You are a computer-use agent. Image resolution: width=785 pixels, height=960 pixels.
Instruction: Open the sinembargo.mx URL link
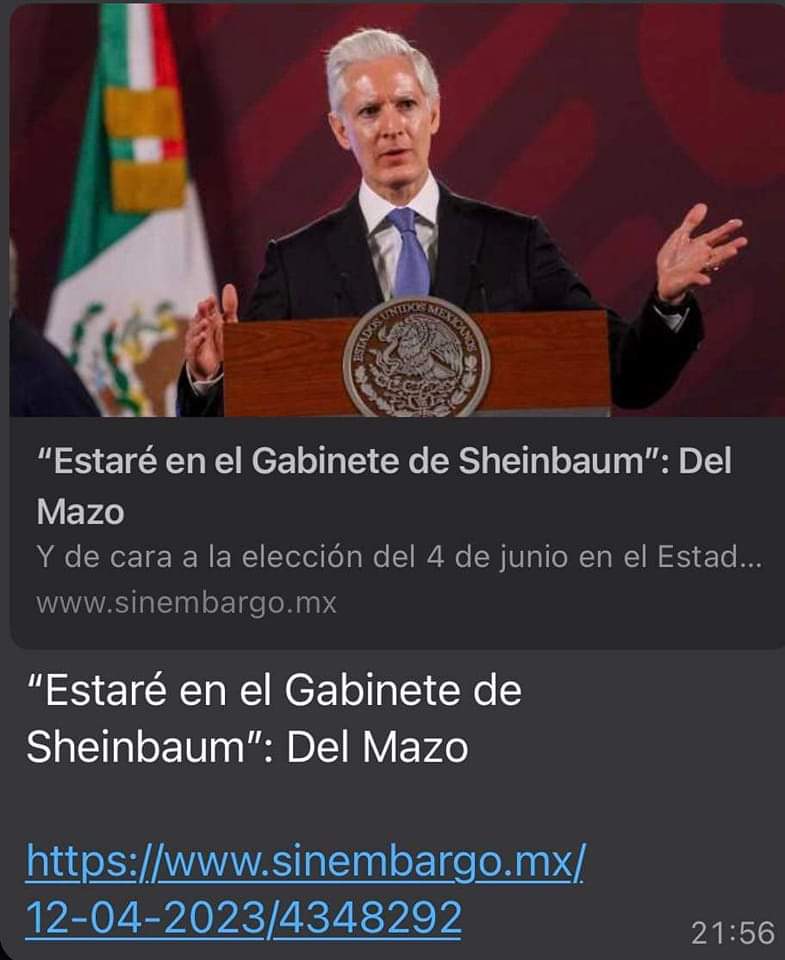point(305,890)
